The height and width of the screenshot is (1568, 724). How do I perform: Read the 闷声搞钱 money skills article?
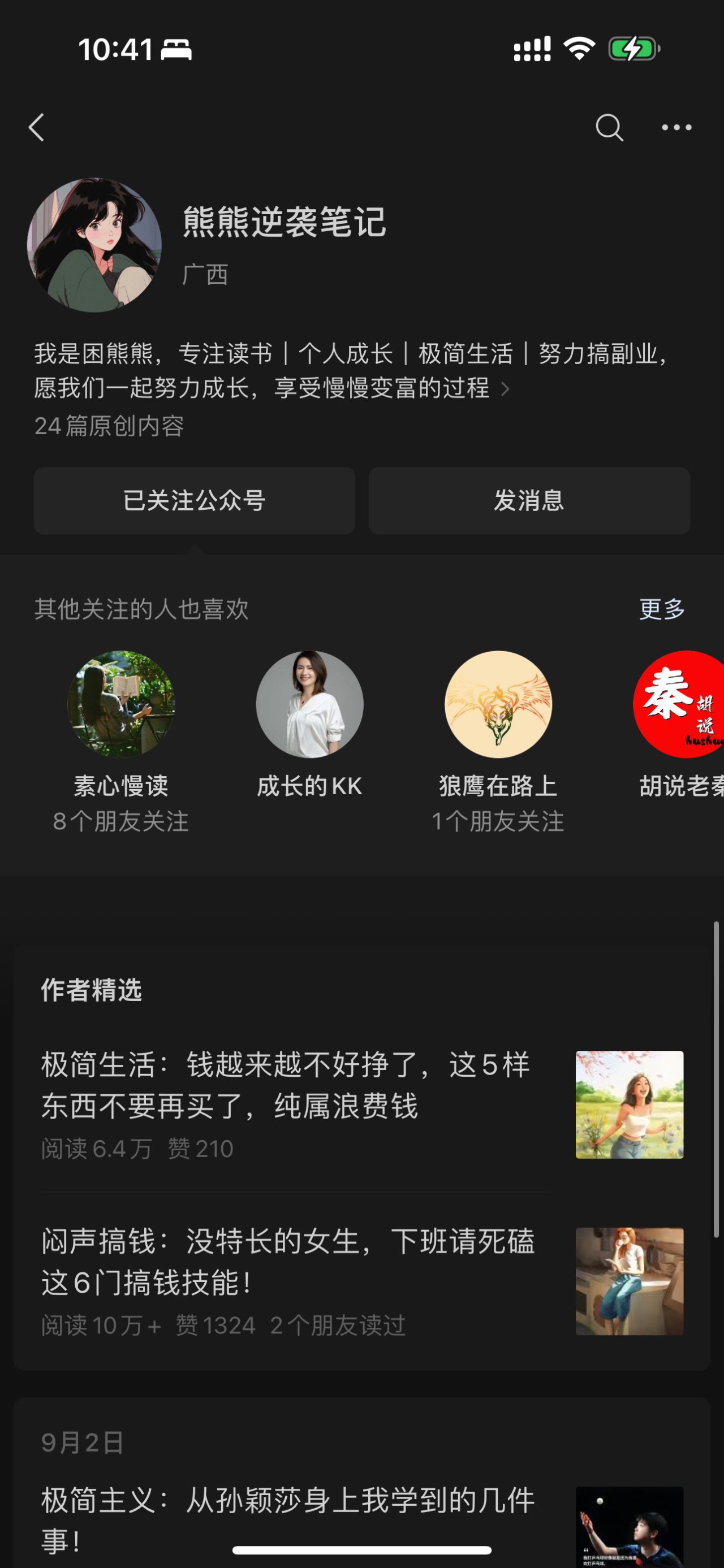tap(287, 1261)
